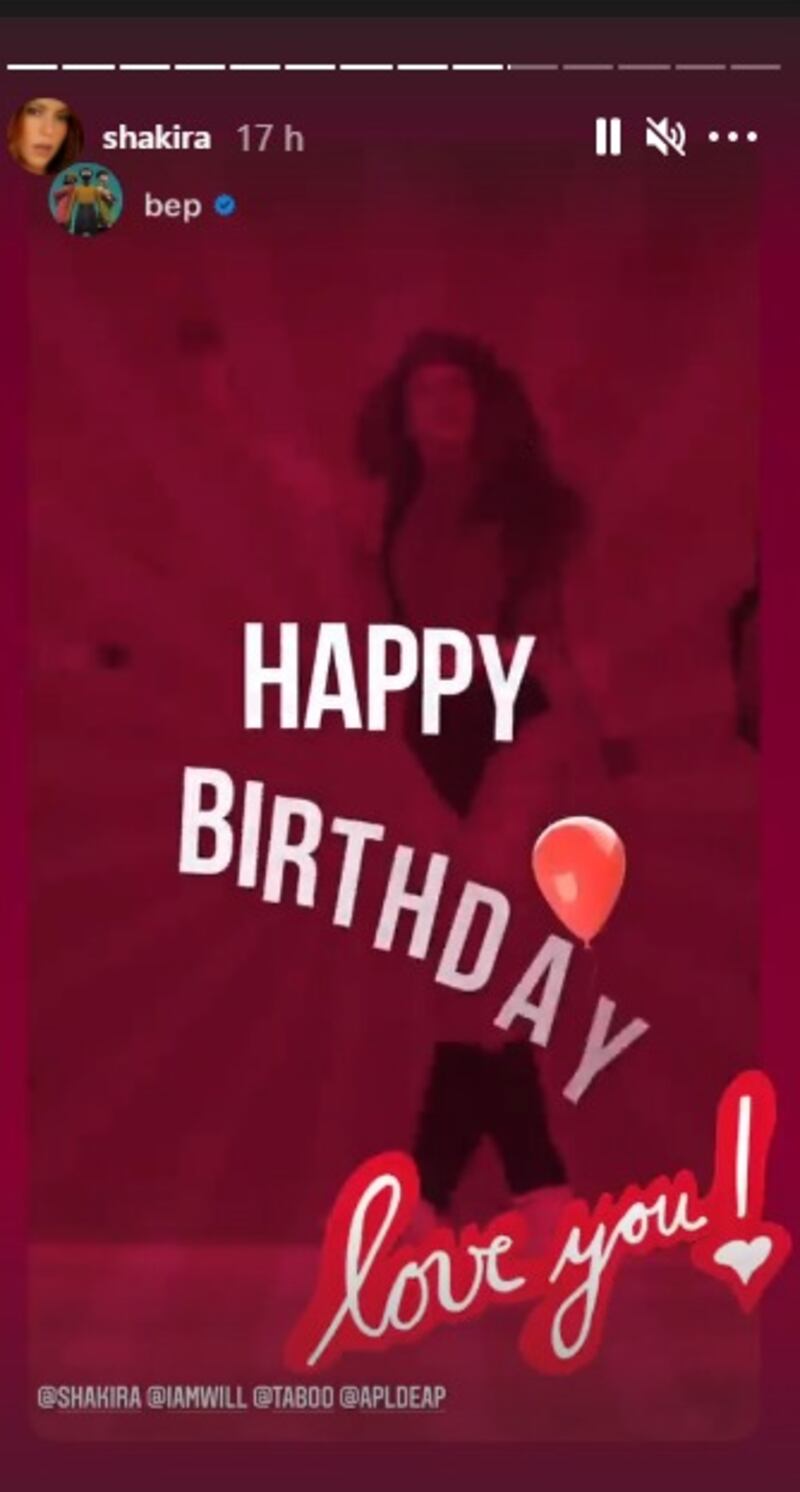Pause the story playback
Viewport: 800px width, 1492px height.
point(608,137)
